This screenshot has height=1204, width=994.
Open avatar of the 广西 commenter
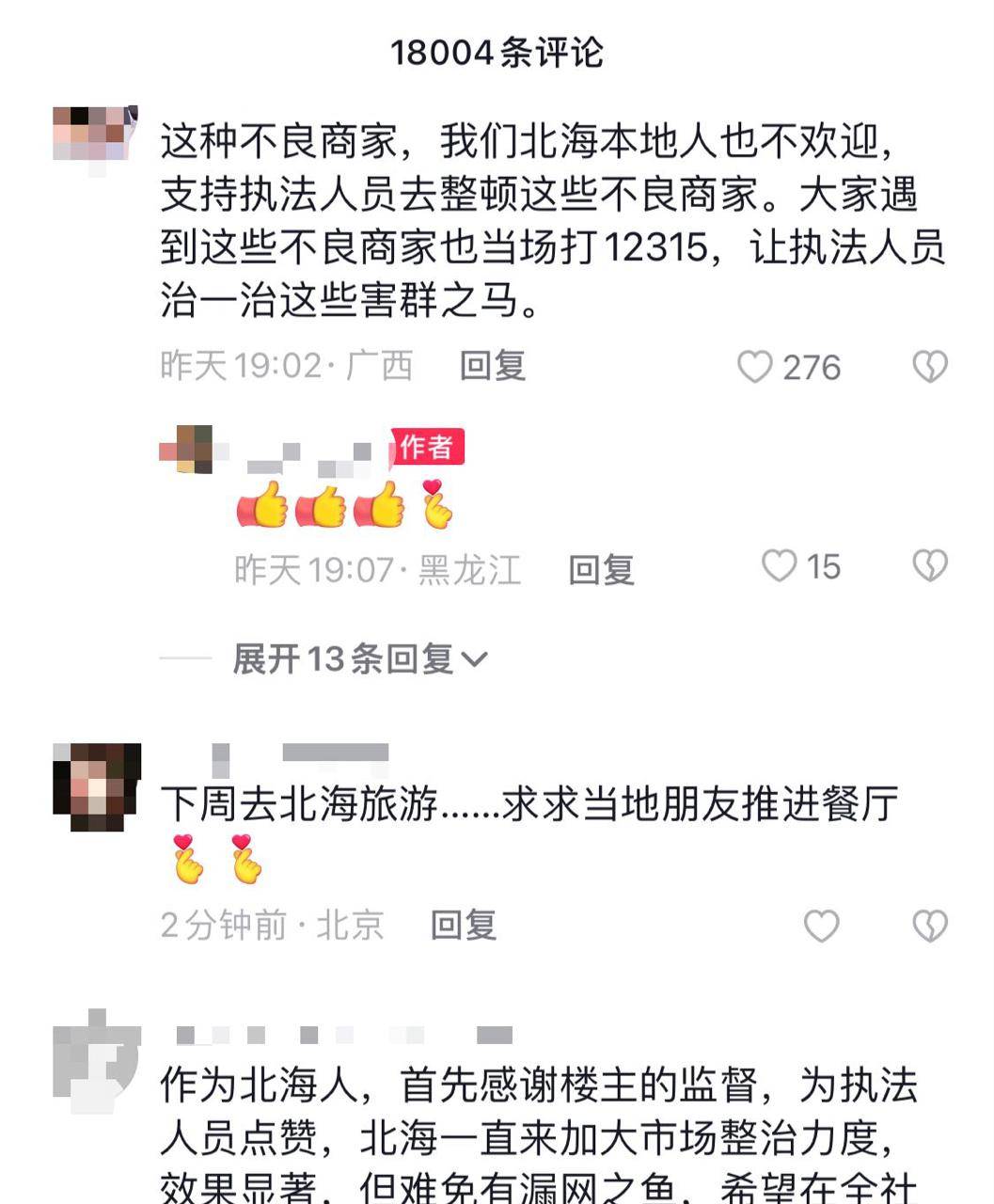(96, 137)
